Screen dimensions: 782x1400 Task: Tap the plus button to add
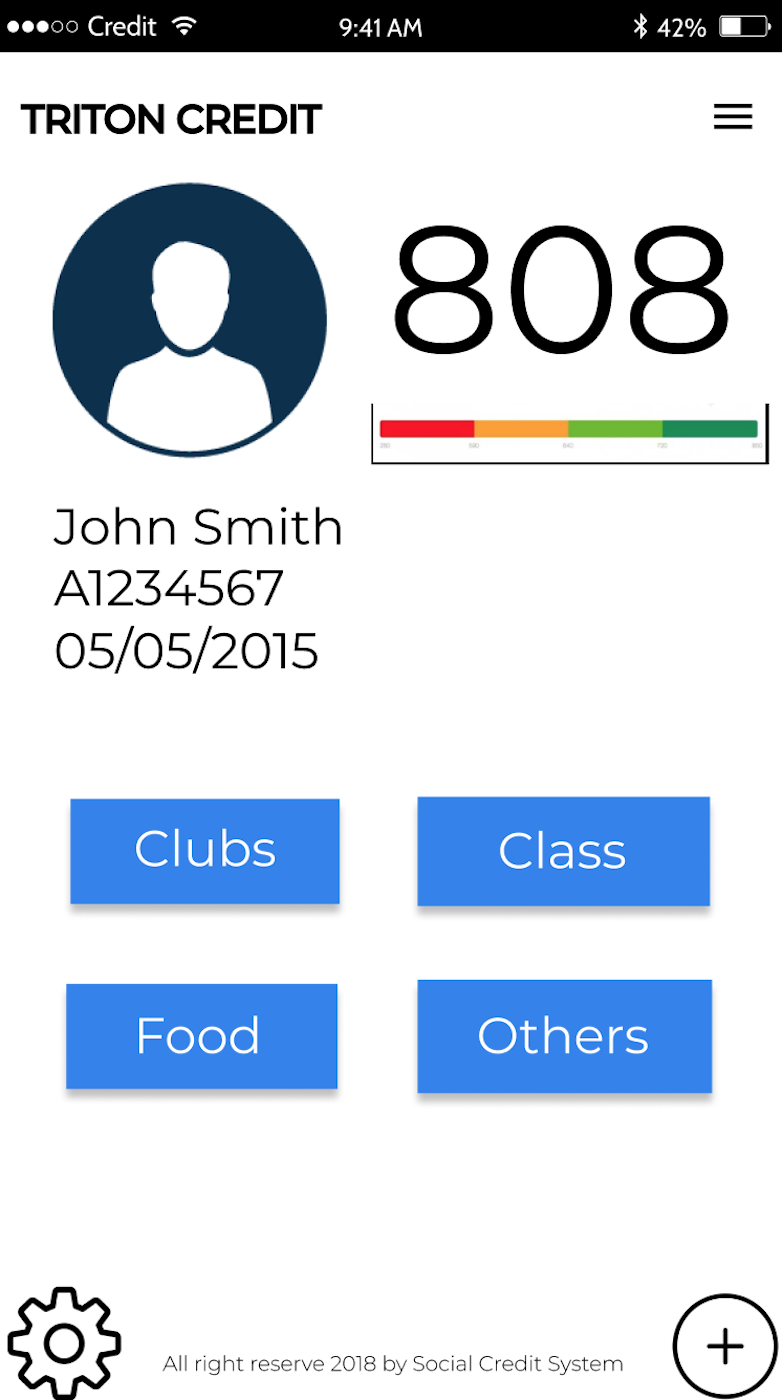tap(725, 1346)
